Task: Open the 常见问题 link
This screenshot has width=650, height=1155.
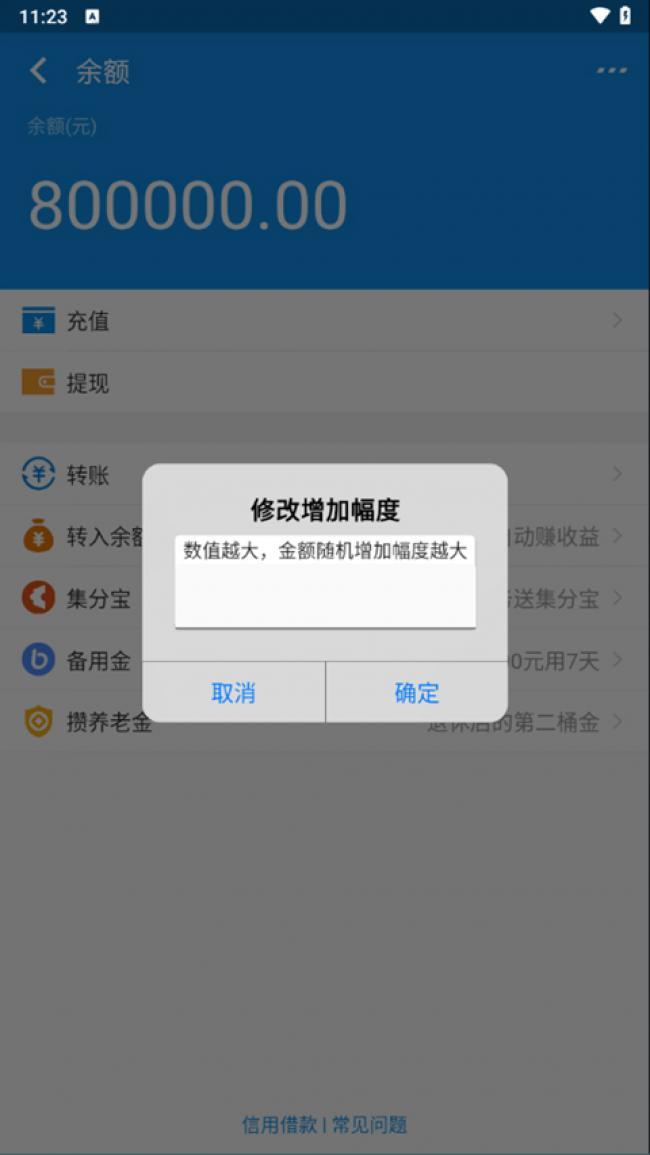Action: pos(370,1124)
